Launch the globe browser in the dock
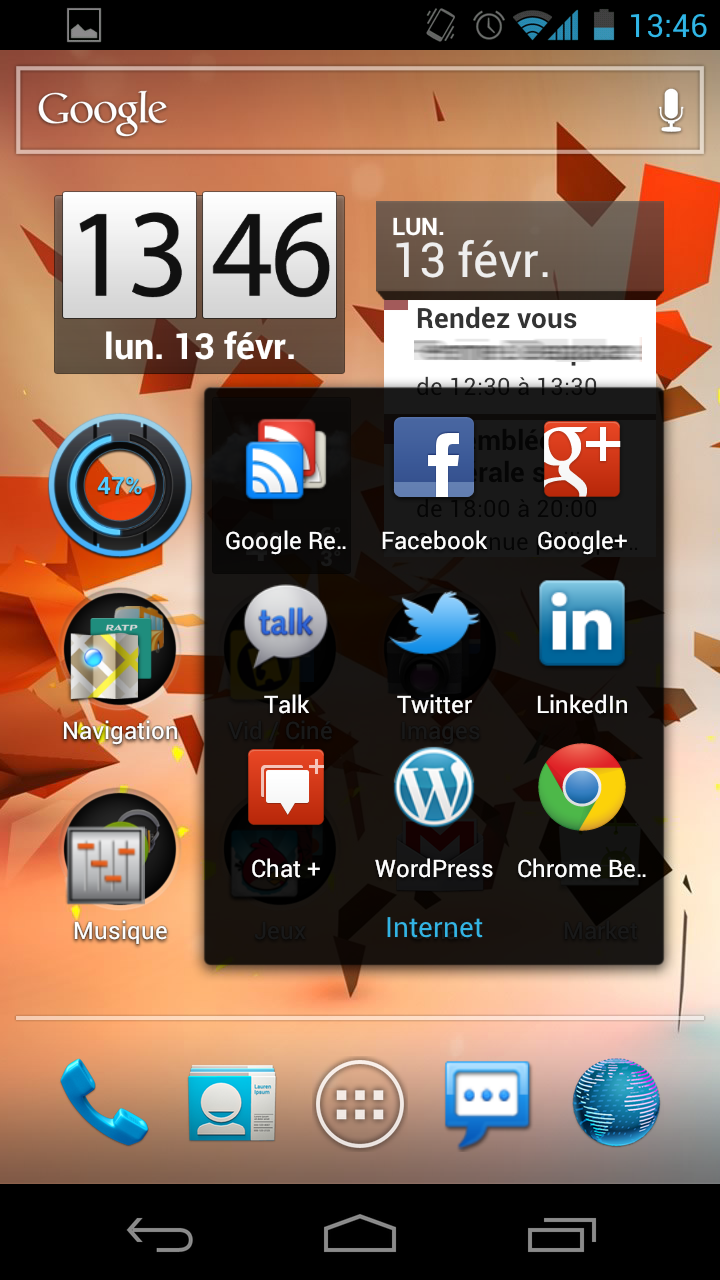Viewport: 720px width, 1280px height. 617,1102
